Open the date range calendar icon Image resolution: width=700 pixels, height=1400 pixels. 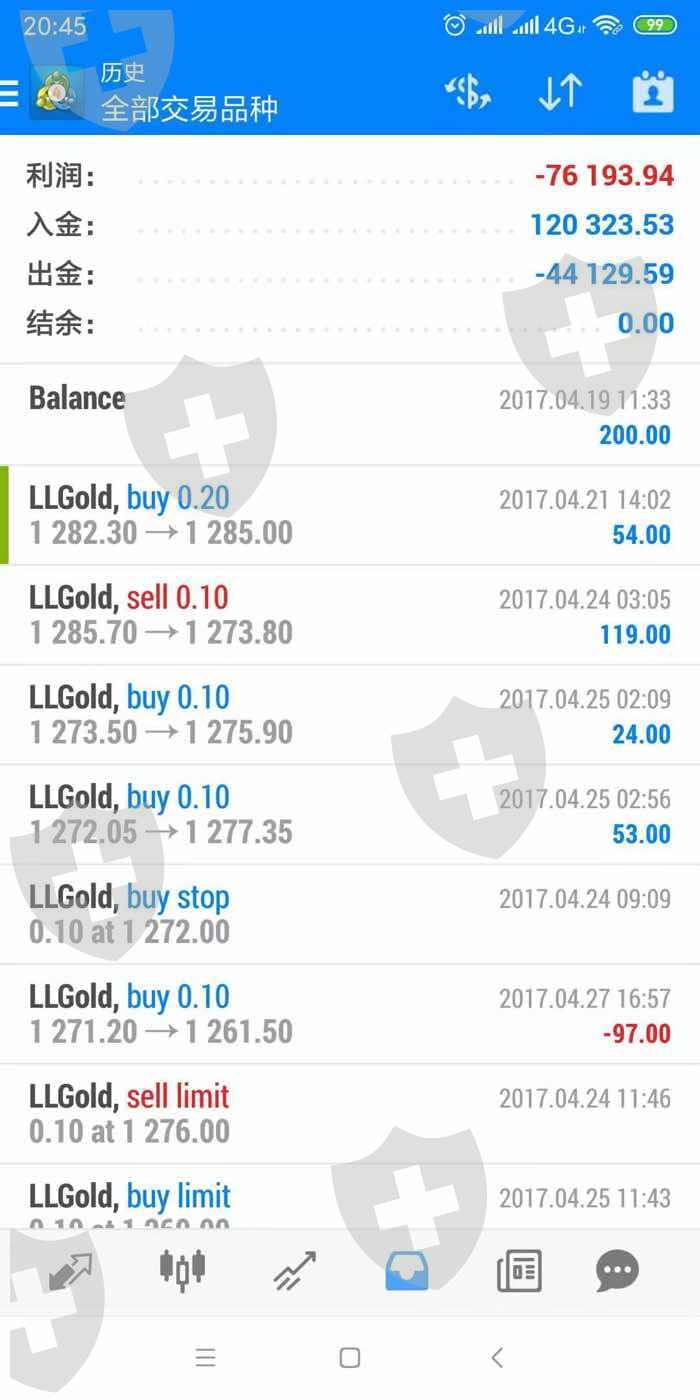point(652,93)
